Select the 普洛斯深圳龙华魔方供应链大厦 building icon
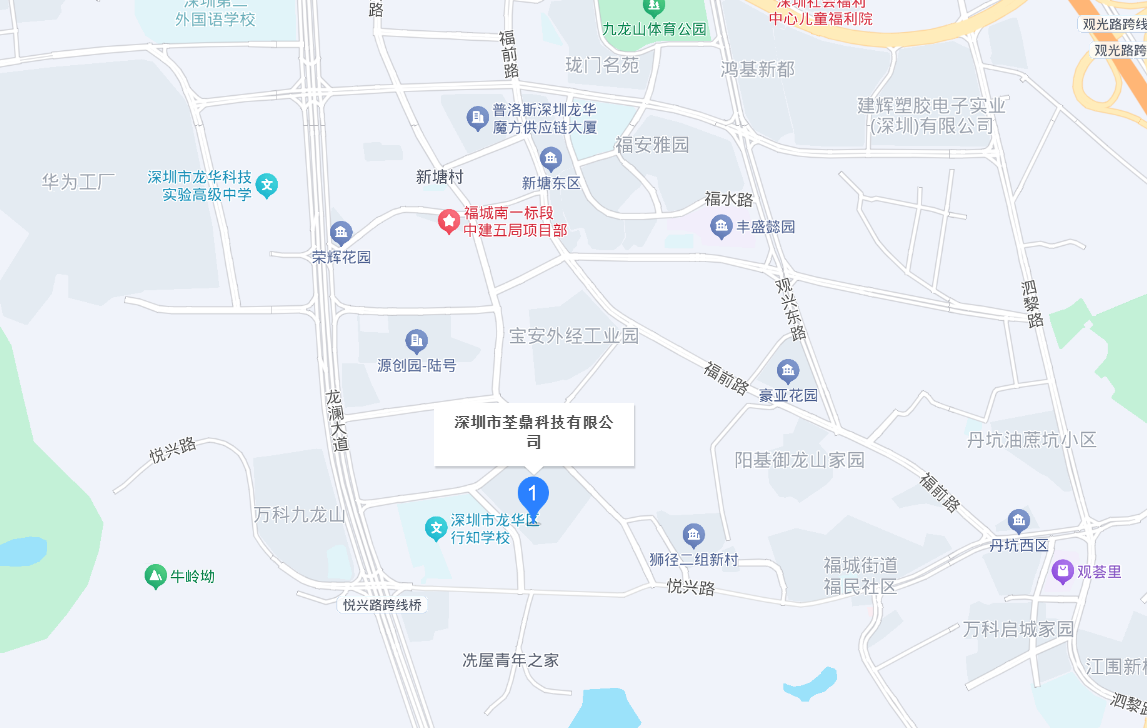Image resolution: width=1147 pixels, height=728 pixels. (478, 118)
